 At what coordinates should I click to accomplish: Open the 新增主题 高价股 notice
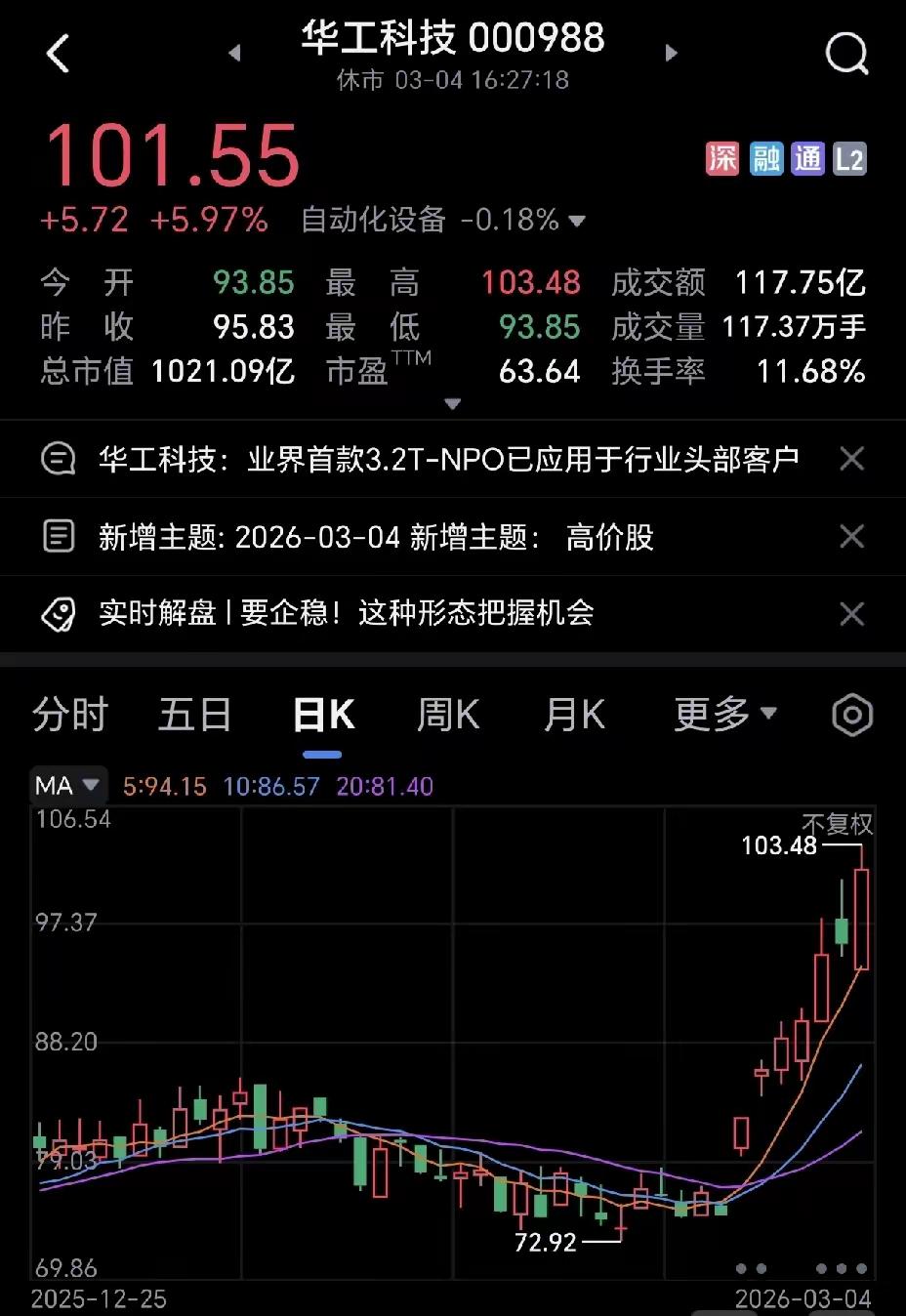coord(376,537)
